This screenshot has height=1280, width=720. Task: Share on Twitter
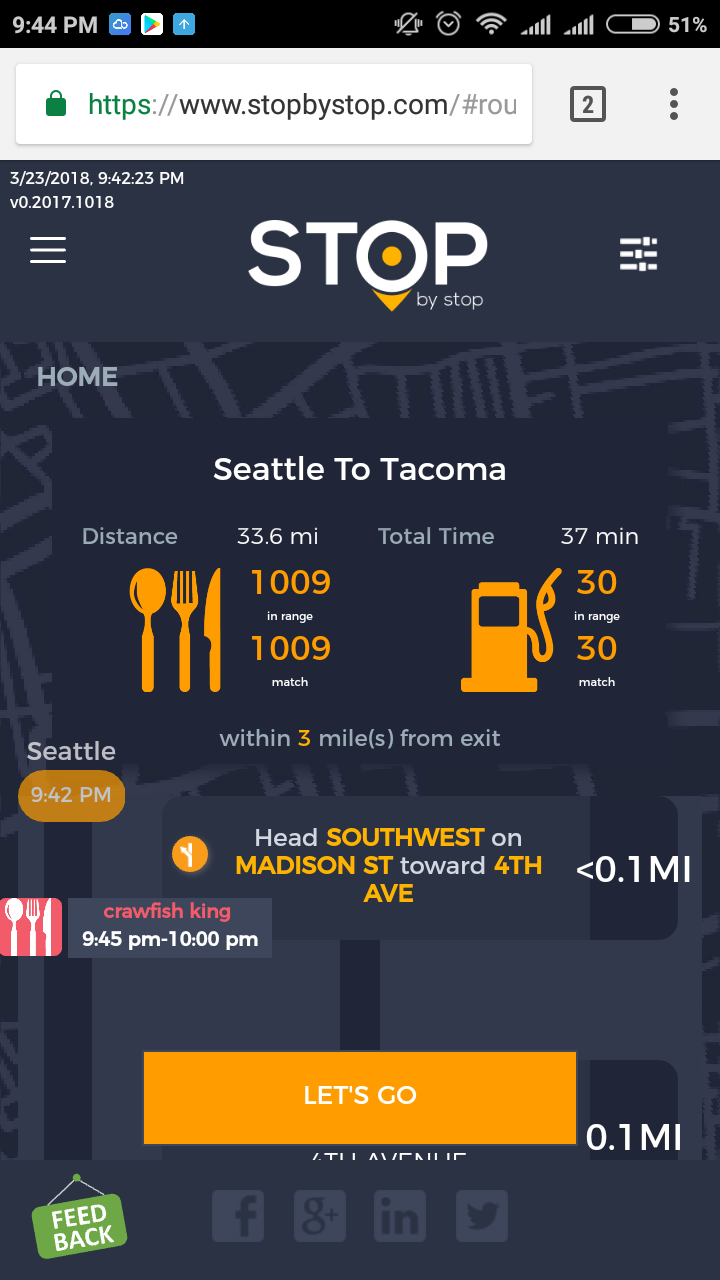click(481, 1217)
